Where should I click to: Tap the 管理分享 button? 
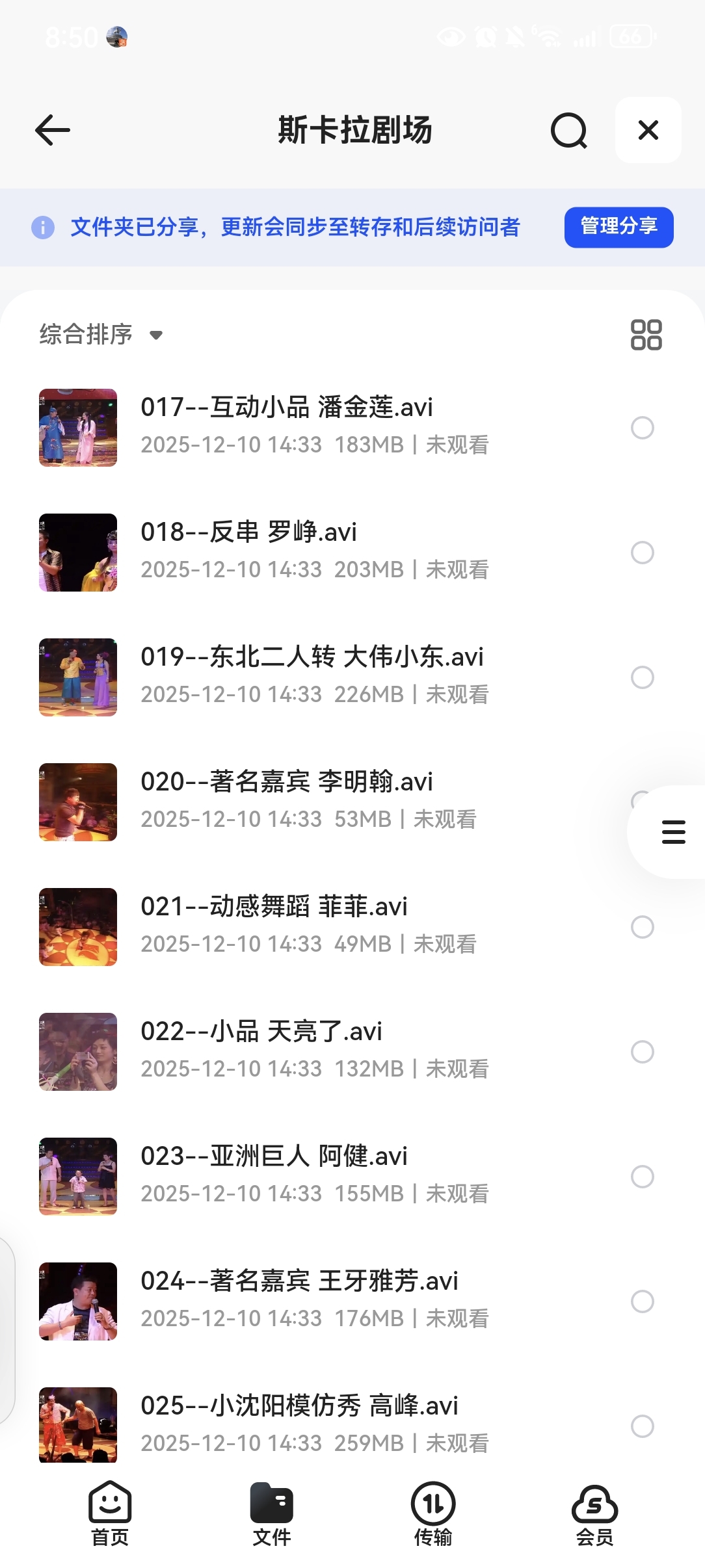point(619,227)
